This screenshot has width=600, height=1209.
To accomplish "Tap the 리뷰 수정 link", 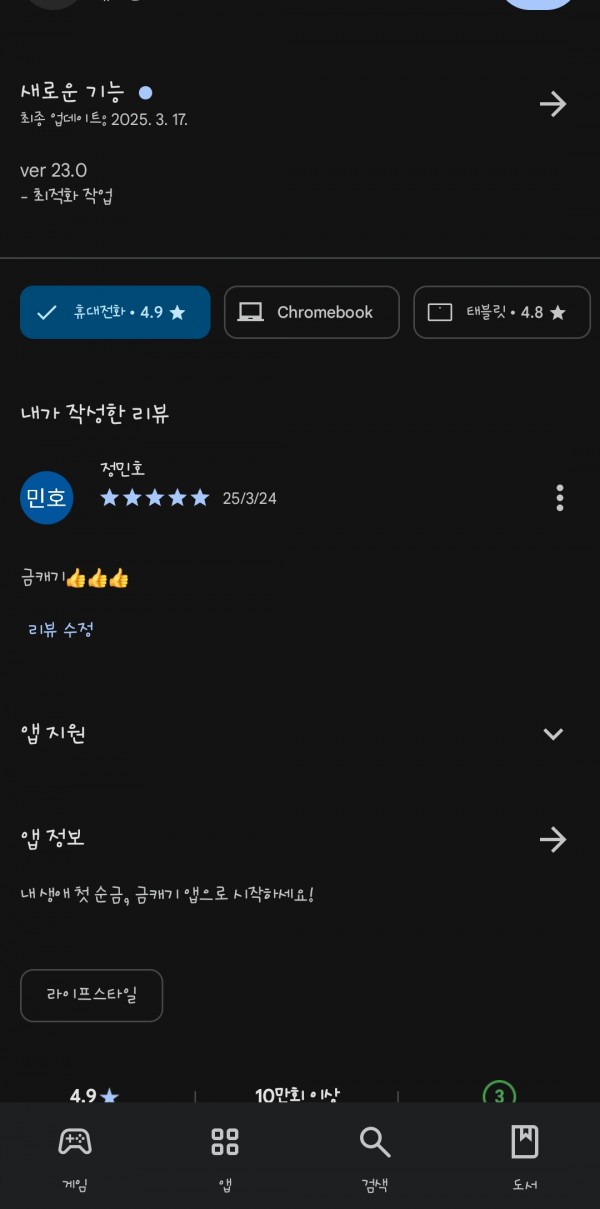I will coord(60,629).
